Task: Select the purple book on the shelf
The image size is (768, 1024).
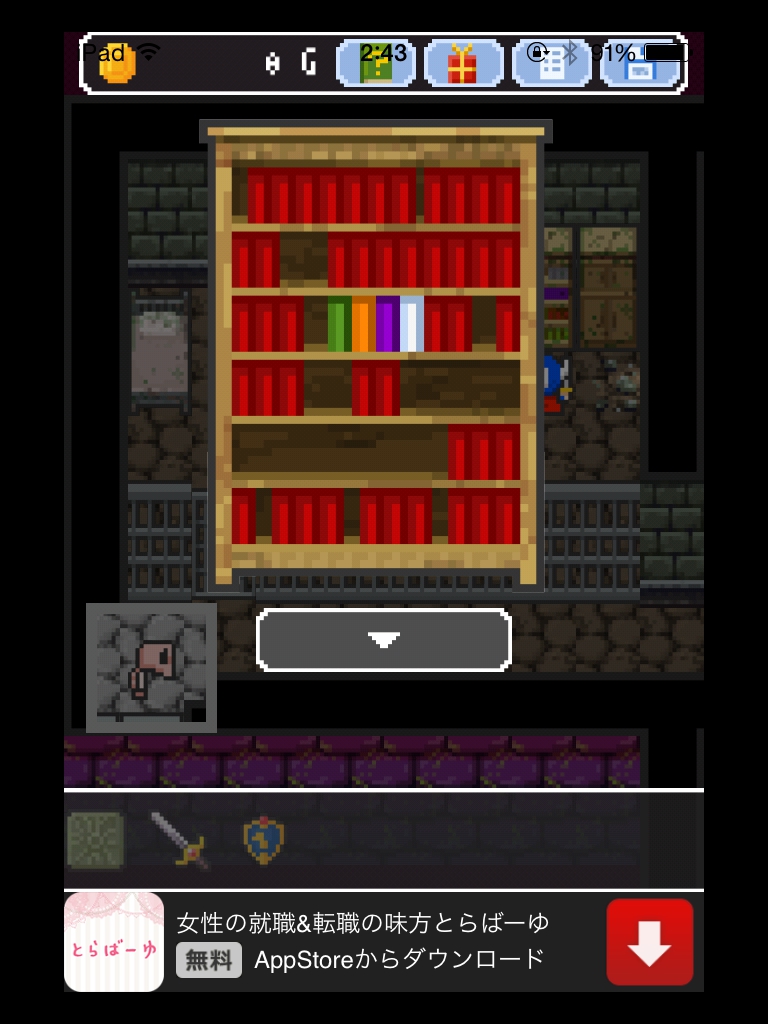Action: pos(387,324)
